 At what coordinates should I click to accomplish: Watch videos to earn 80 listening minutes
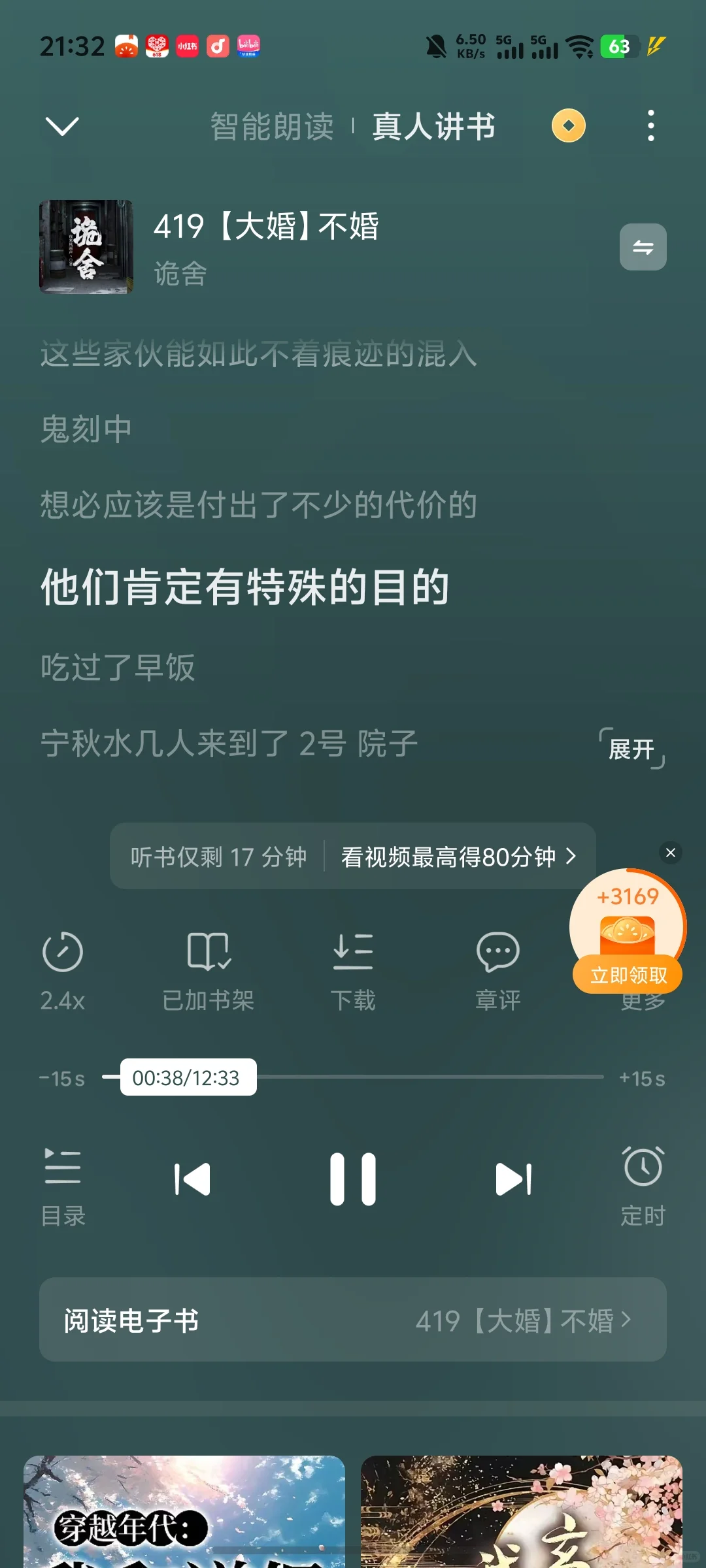pyautogui.click(x=459, y=857)
